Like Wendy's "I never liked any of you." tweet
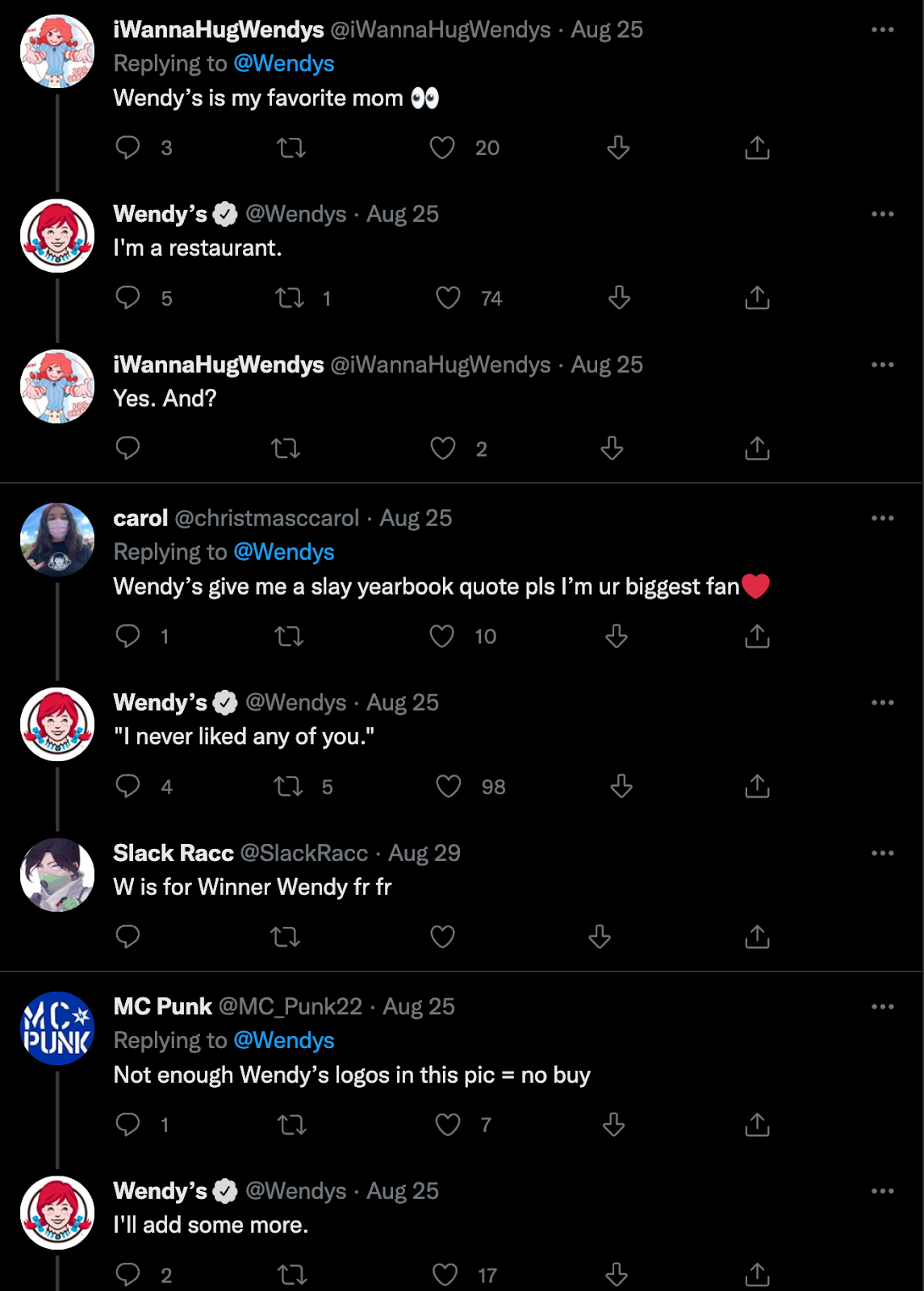The height and width of the screenshot is (1291, 924). click(448, 786)
